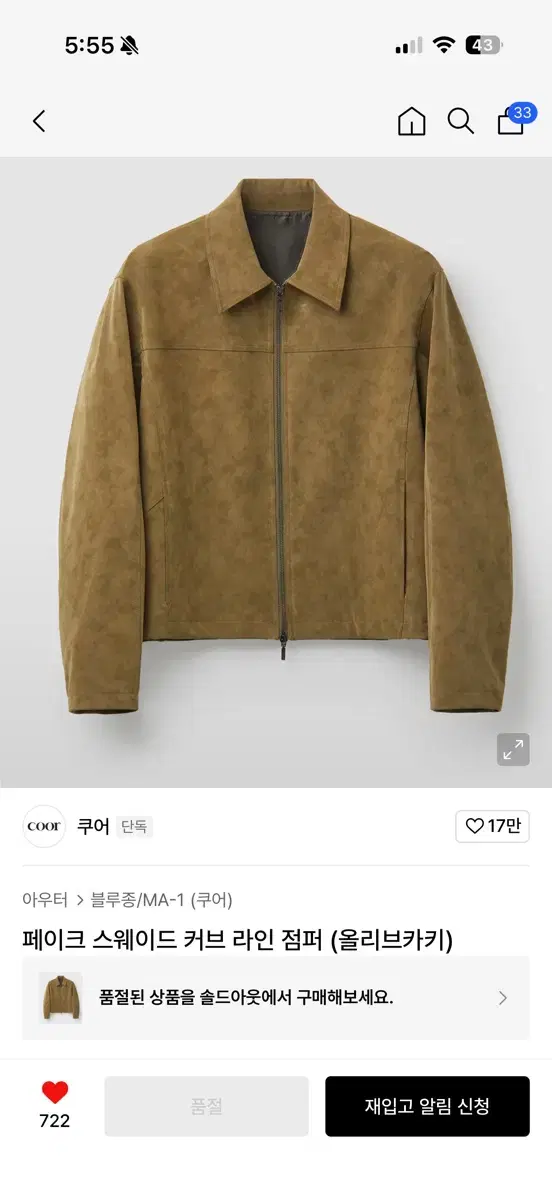Go back using the top-left arrow
552x1200 pixels.
[39, 121]
